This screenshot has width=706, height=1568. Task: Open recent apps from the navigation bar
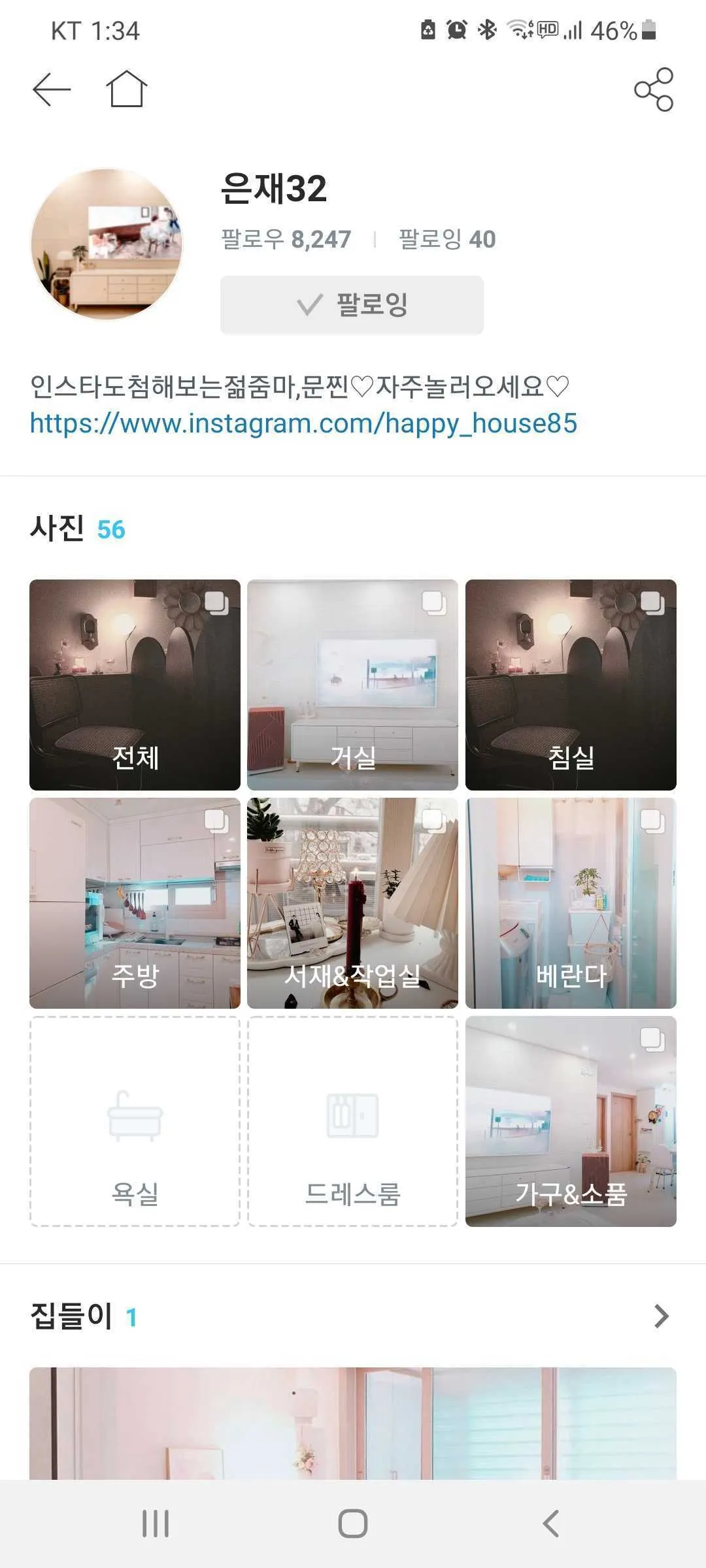156,1524
